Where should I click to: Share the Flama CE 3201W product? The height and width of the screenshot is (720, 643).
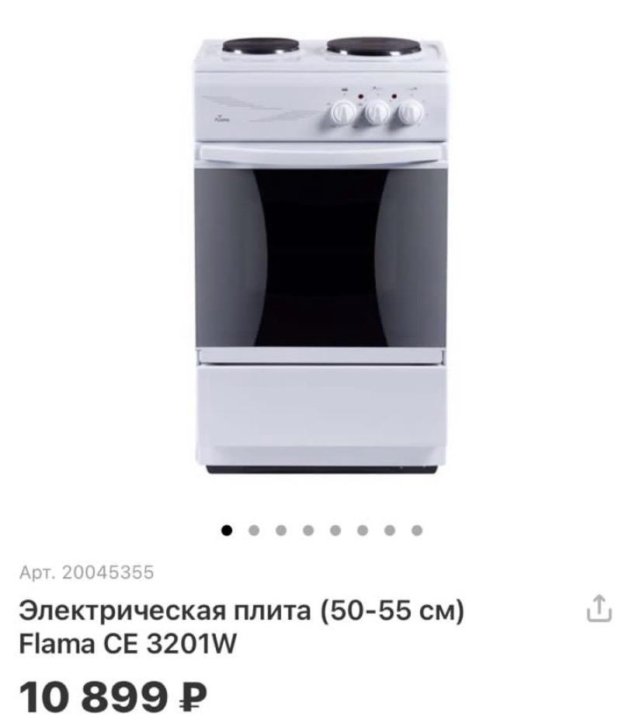click(597, 609)
